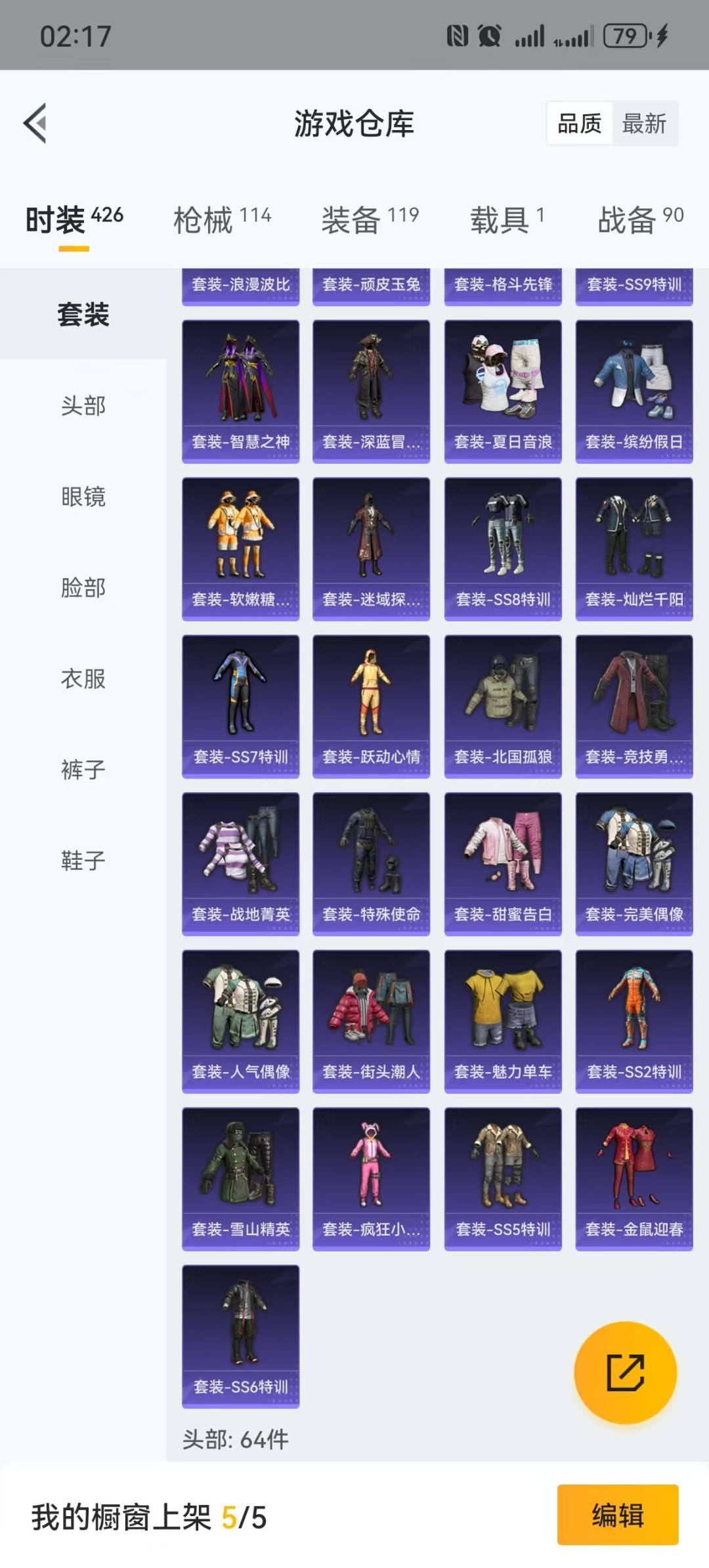The width and height of the screenshot is (709, 1568).
Task: Tap the yellow floating share button
Action: pos(626,1372)
